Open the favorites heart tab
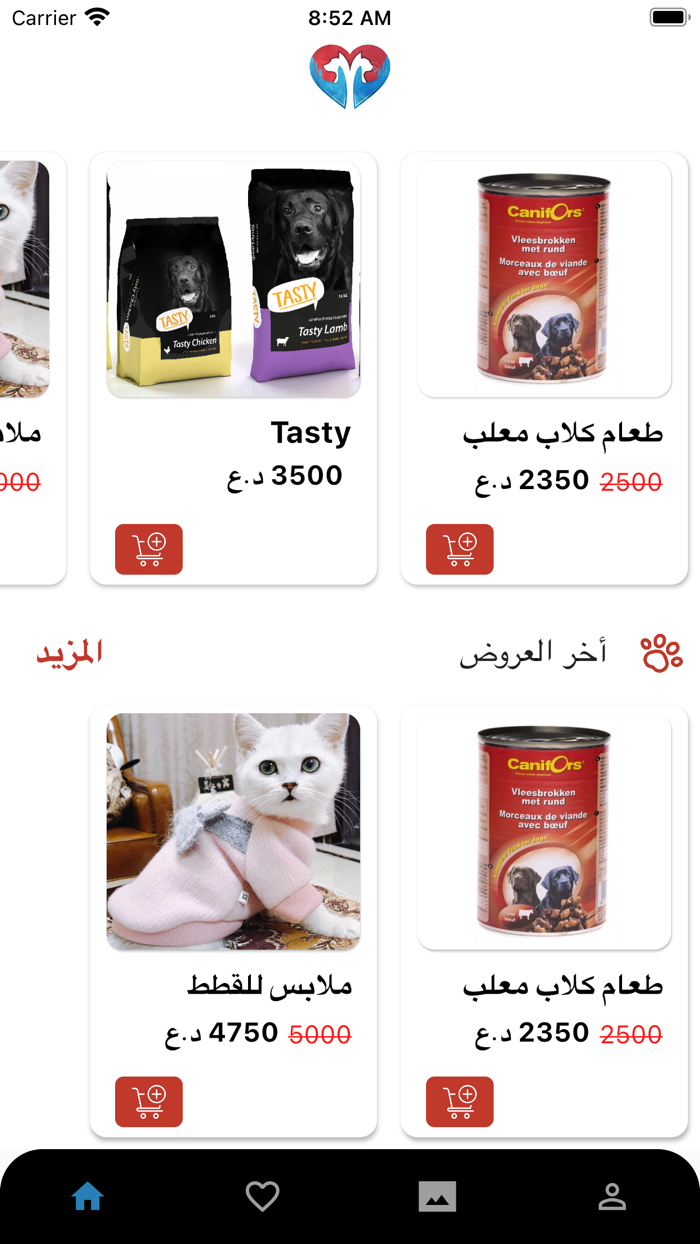The height and width of the screenshot is (1244, 700). point(262,1196)
